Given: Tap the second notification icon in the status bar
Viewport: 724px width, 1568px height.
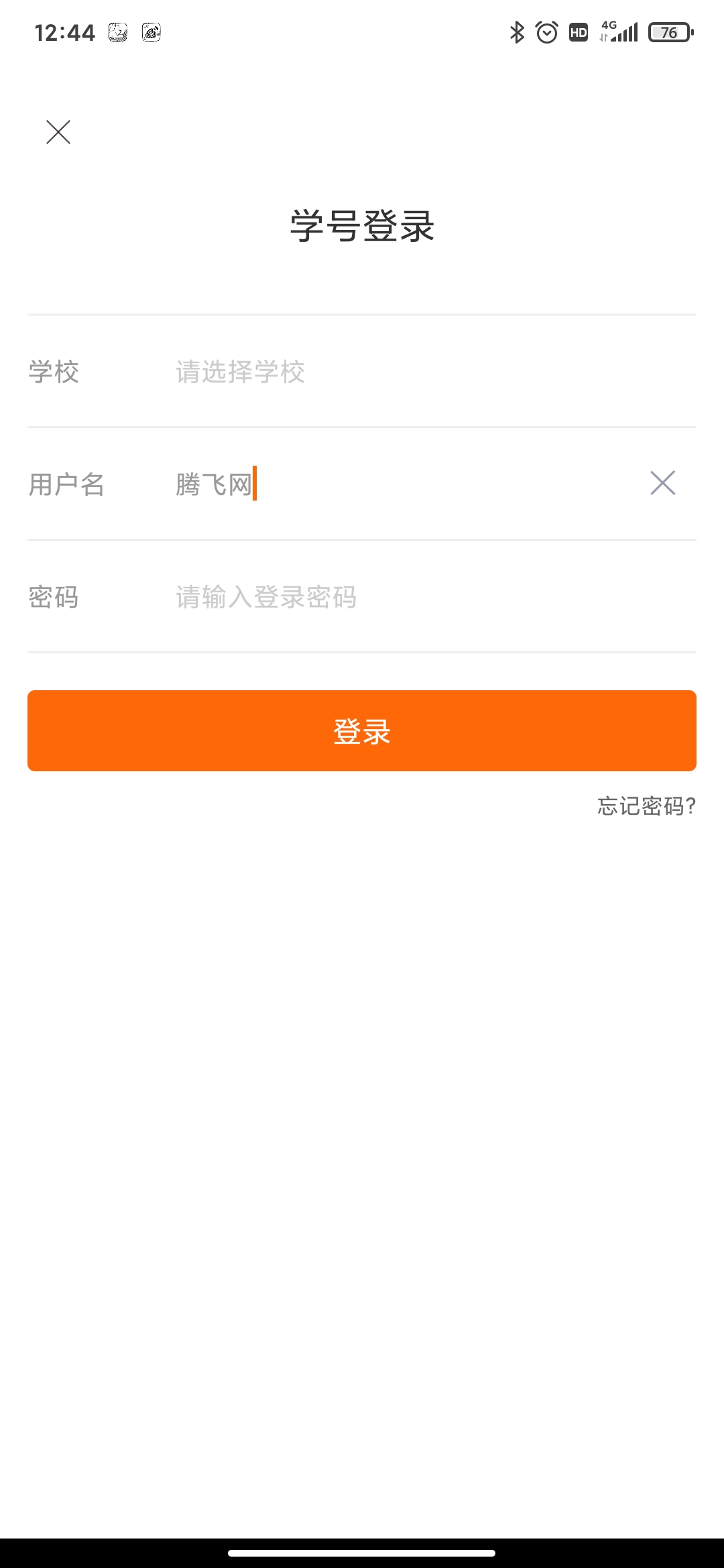Looking at the screenshot, I should [151, 32].
